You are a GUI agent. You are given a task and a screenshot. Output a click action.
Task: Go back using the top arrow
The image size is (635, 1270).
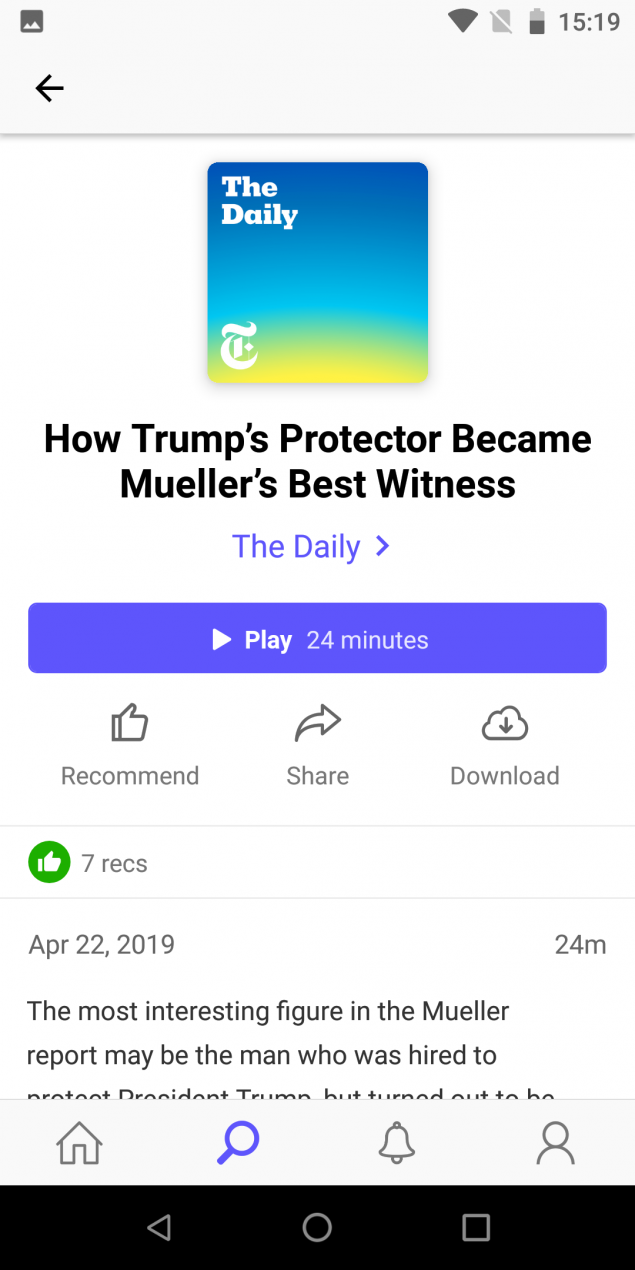point(49,89)
